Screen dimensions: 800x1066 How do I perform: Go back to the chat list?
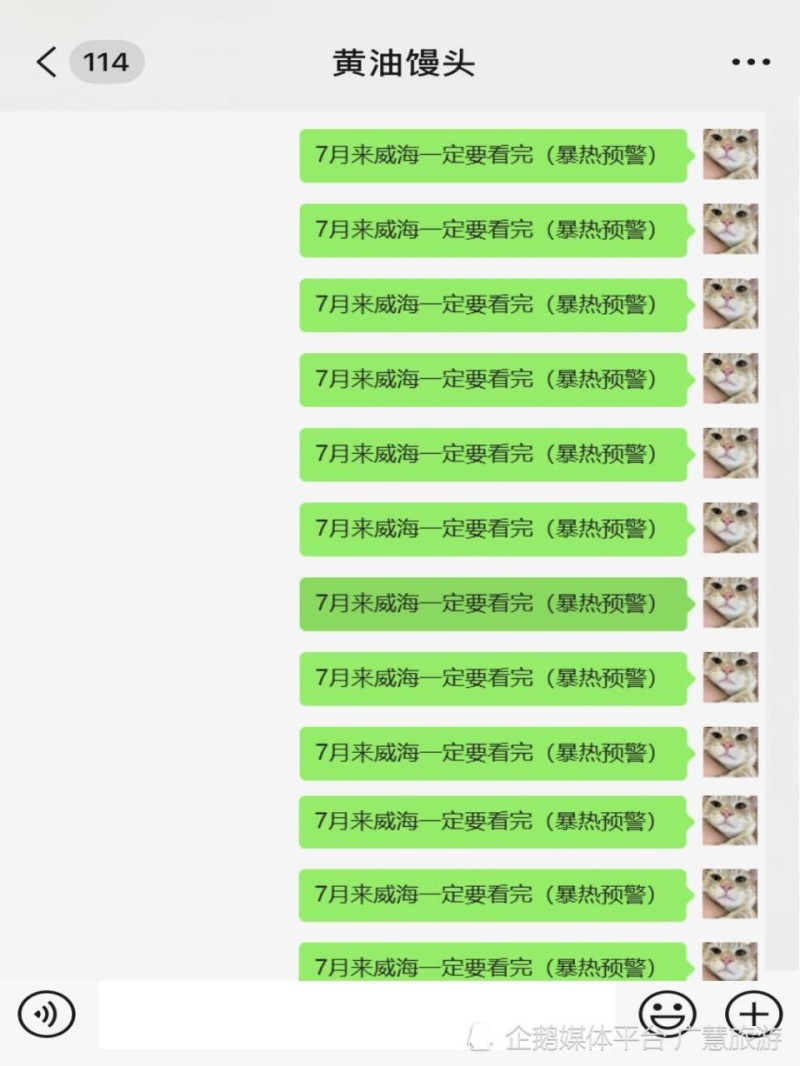47,62
